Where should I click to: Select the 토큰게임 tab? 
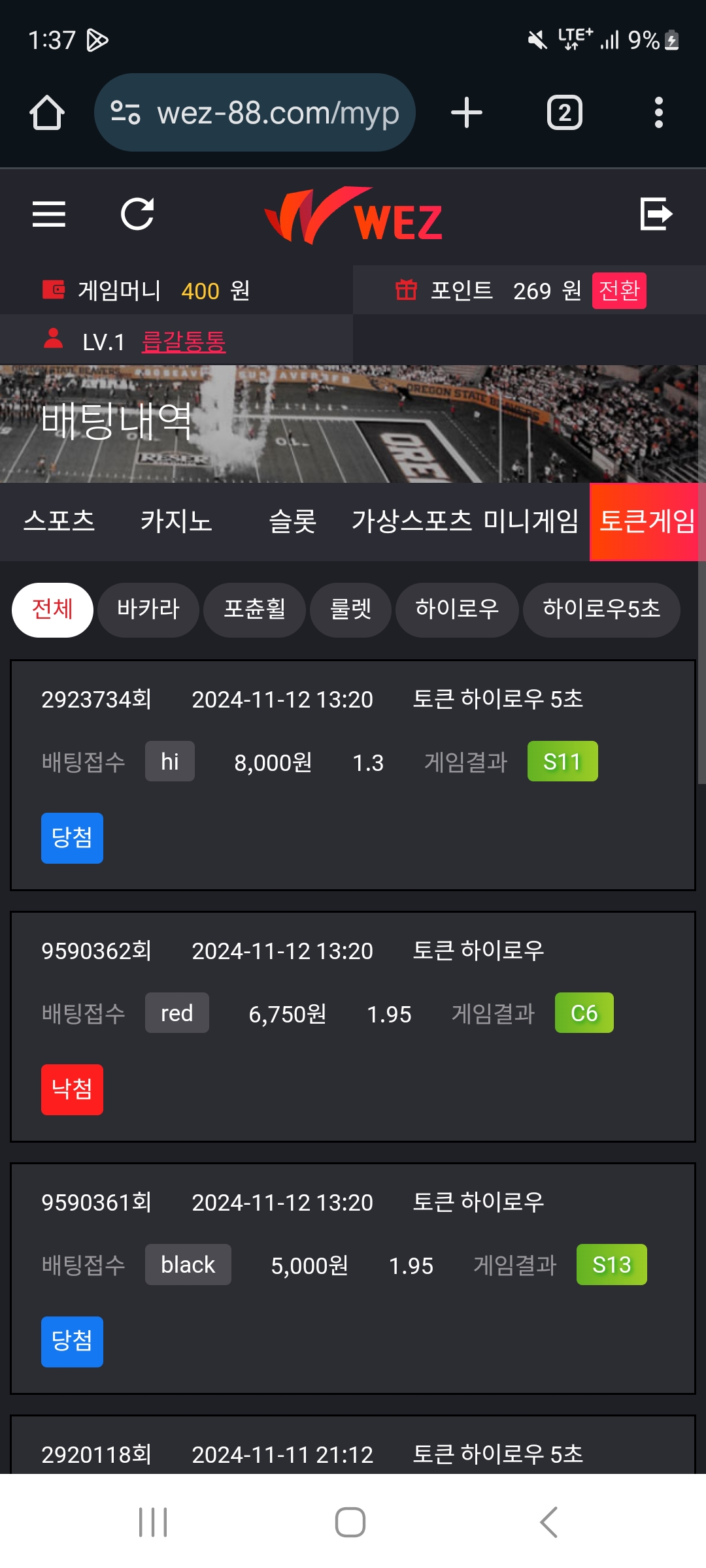pyautogui.click(x=647, y=521)
